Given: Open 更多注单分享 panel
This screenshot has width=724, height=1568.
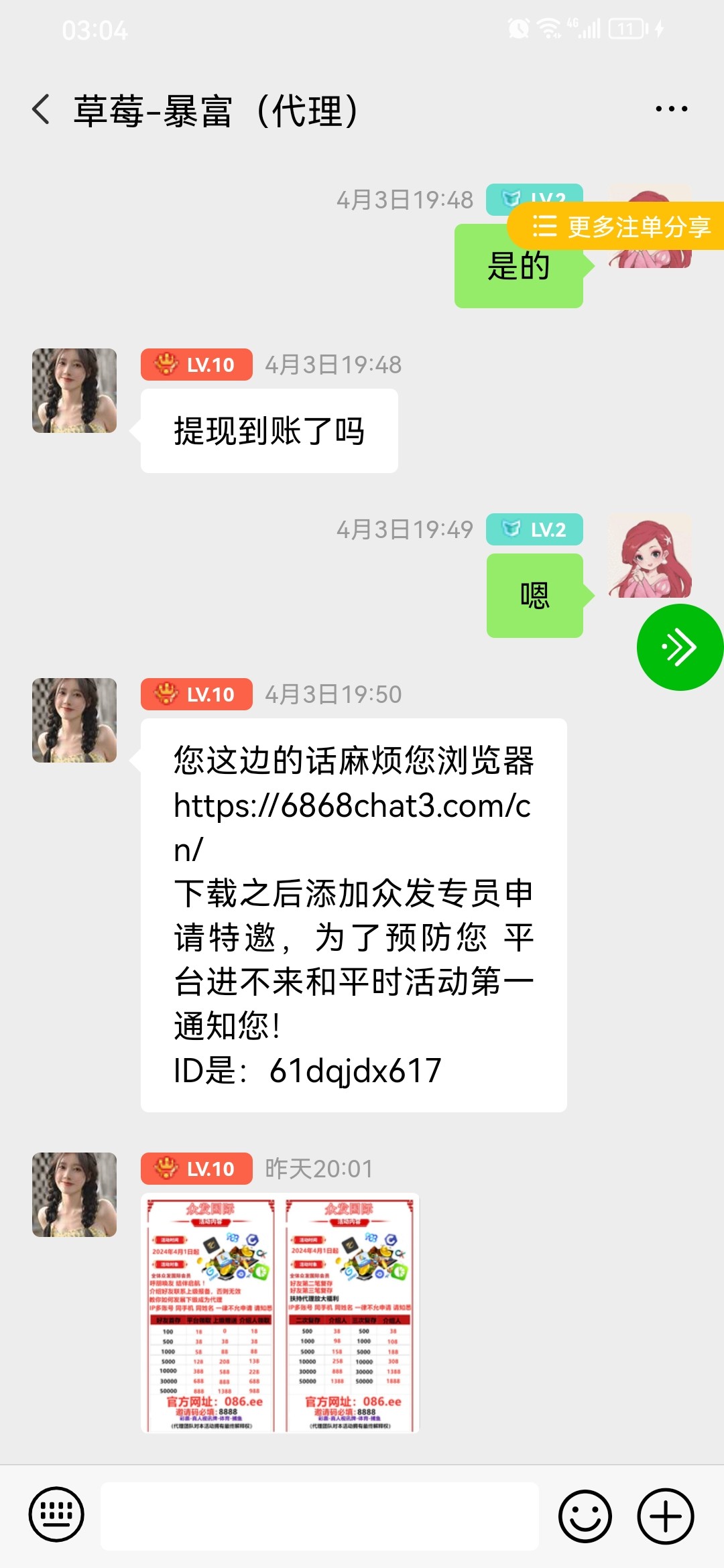Looking at the screenshot, I should pos(620,226).
